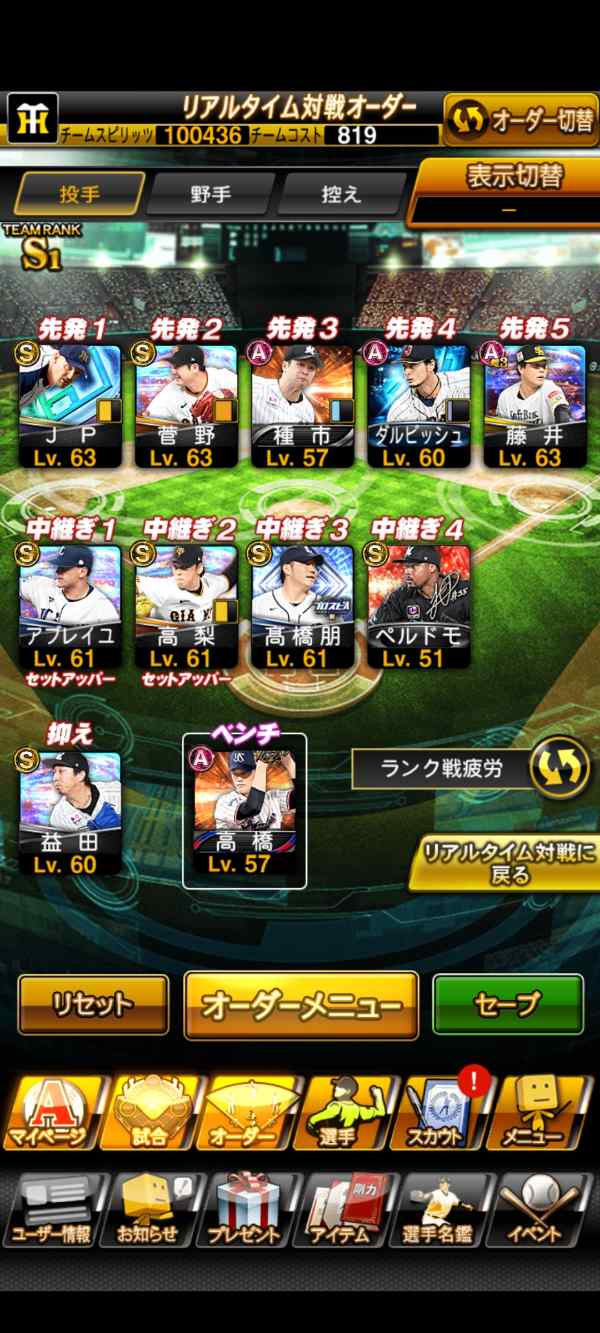This screenshot has height=1333, width=600.
Task: Select reliever card ペルドモ
Action: 418,607
